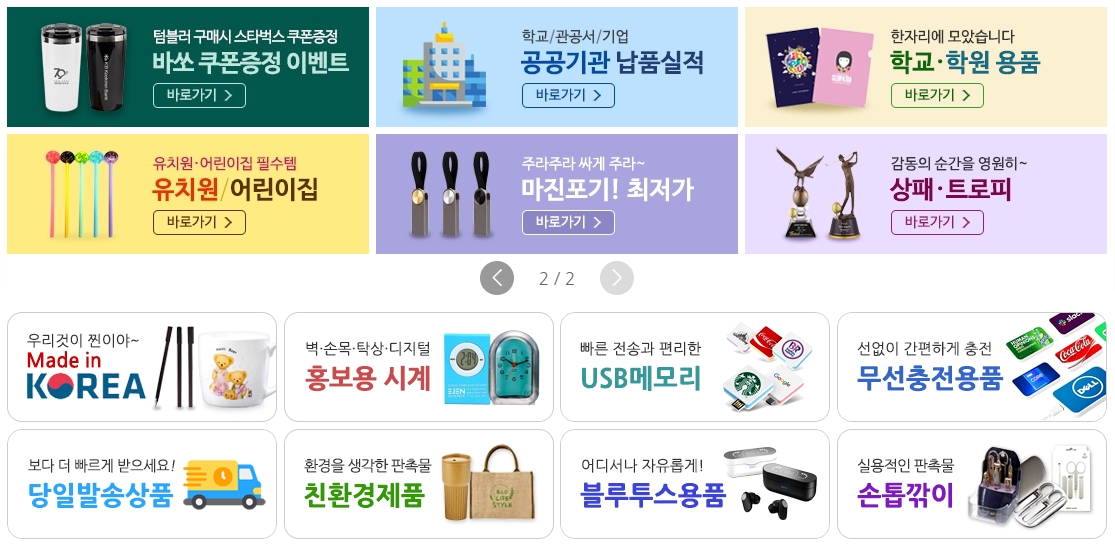Open Made in KOREA category card
This screenshot has height=553, width=1115.
pos(142,367)
